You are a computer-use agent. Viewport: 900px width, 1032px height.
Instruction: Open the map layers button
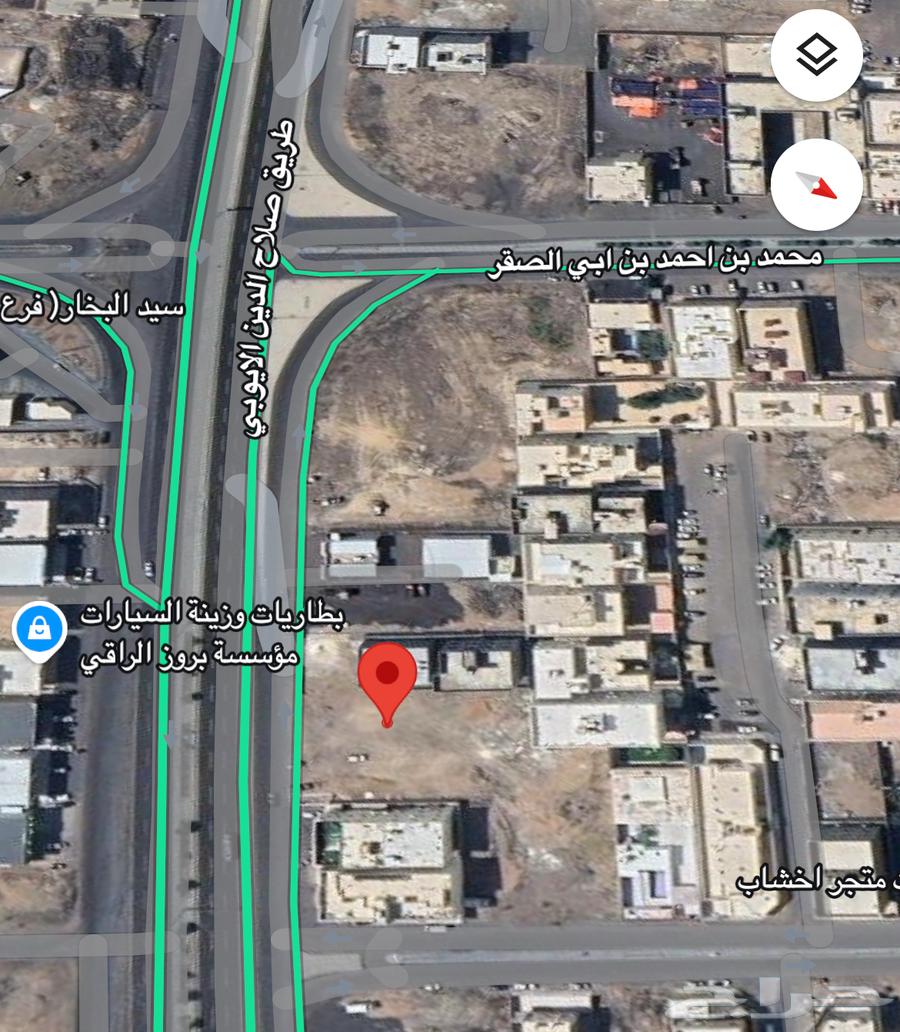point(817,56)
